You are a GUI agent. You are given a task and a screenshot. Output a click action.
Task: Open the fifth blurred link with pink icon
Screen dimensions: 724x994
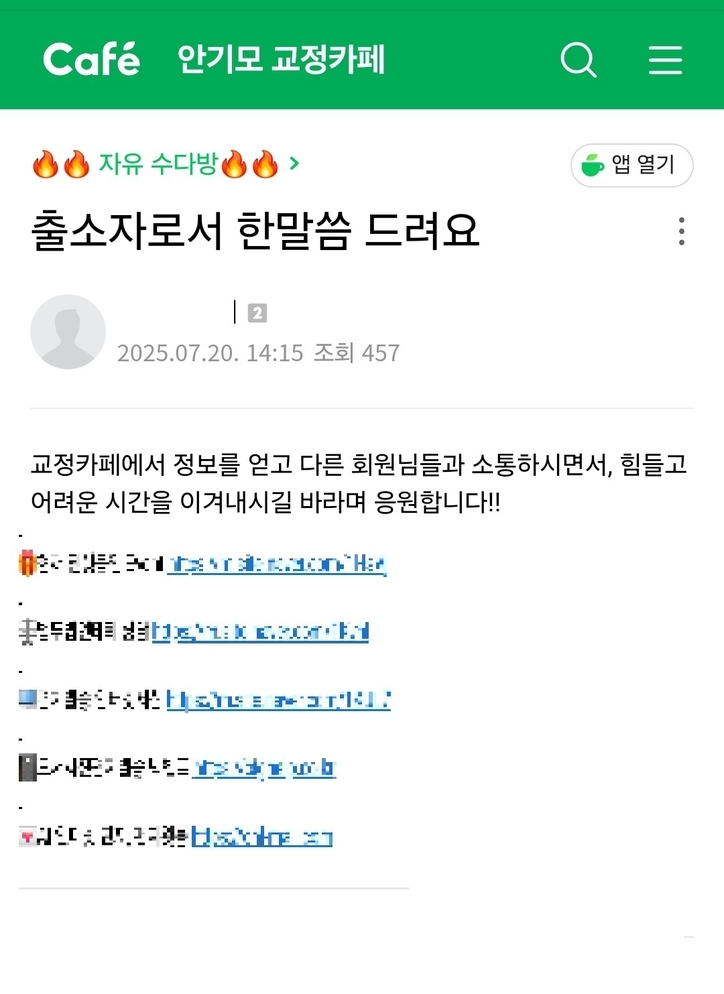(x=261, y=836)
